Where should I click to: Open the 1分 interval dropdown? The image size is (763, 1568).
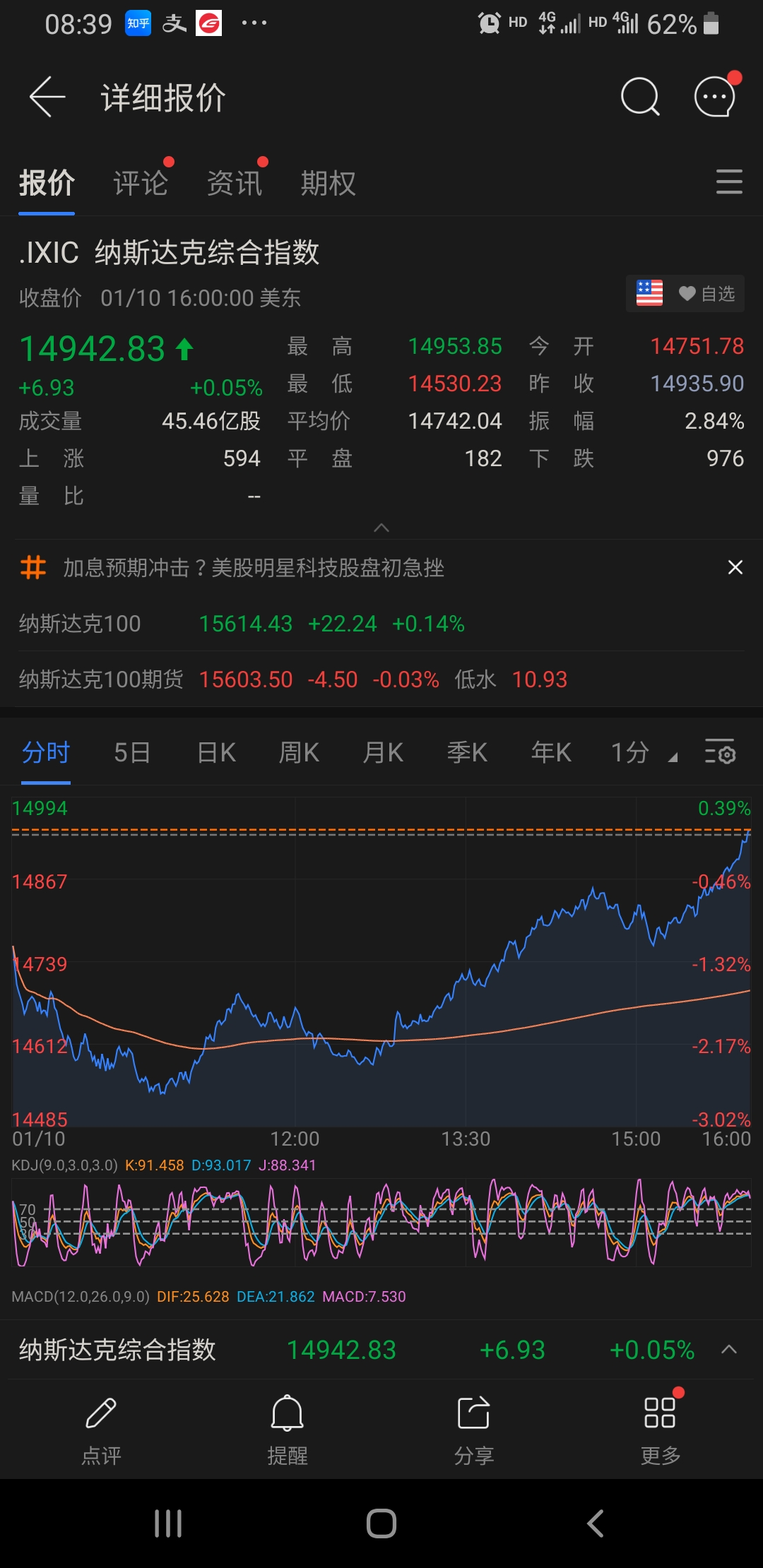coord(643,753)
